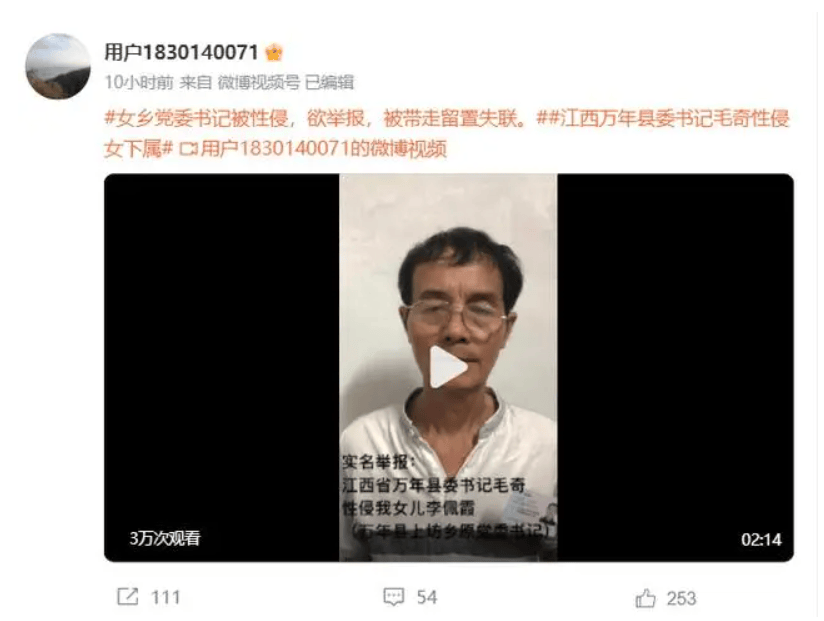Play the Weibo video
This screenshot has width=824, height=621.
pyautogui.click(x=447, y=368)
